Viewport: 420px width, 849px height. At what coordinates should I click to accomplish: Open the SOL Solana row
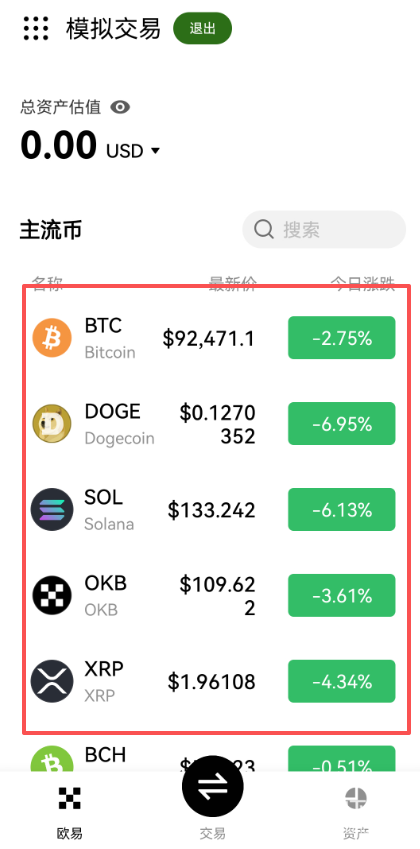[214, 510]
